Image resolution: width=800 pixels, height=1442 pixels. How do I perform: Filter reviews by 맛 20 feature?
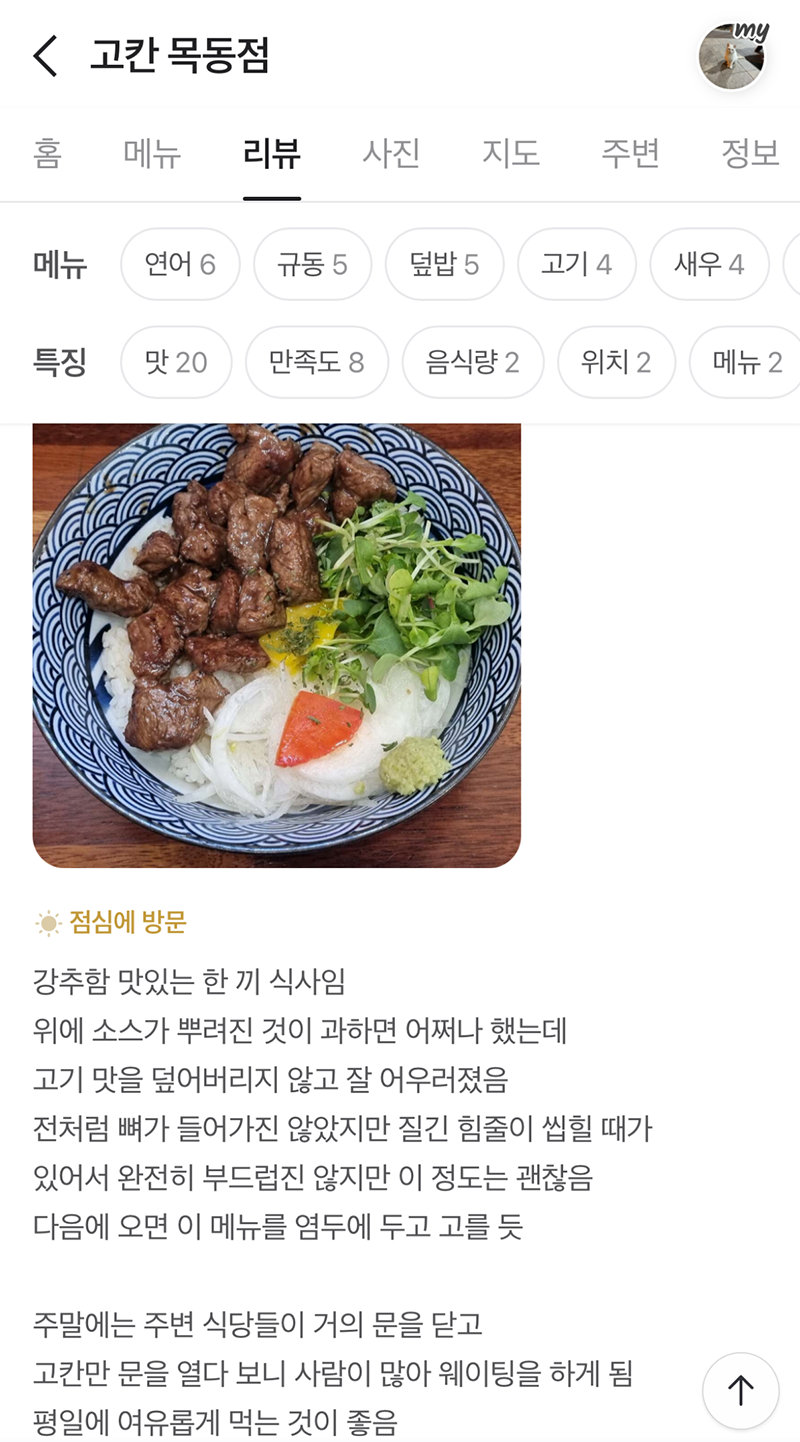(x=176, y=362)
